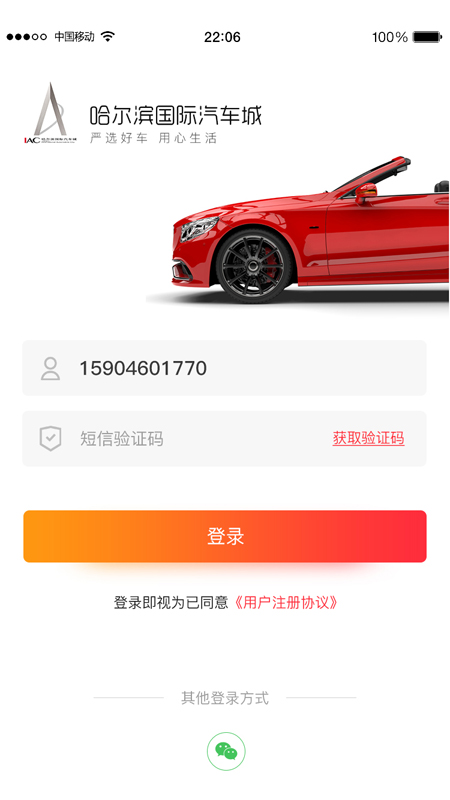Log in with the WeChat icon

(226, 752)
